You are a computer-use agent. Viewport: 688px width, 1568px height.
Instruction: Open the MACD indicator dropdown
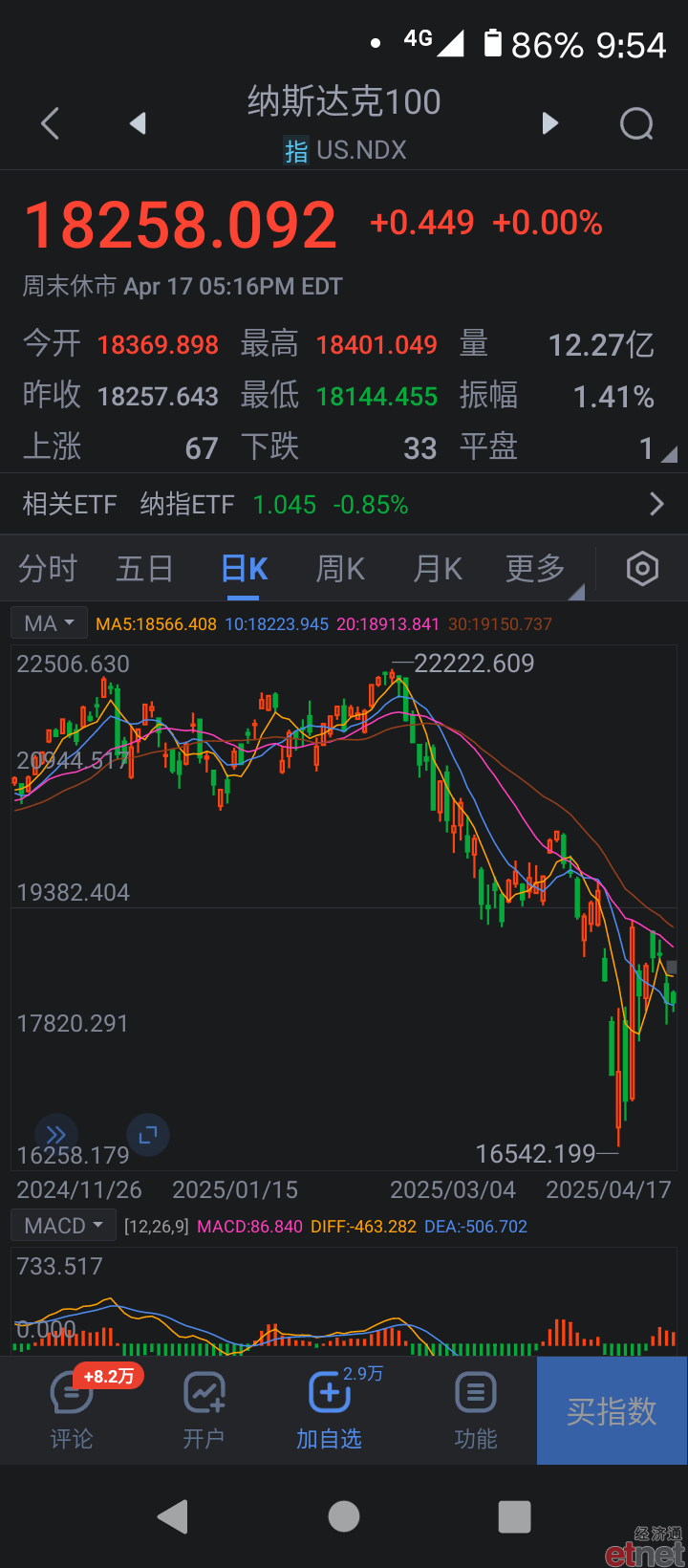point(63,1226)
